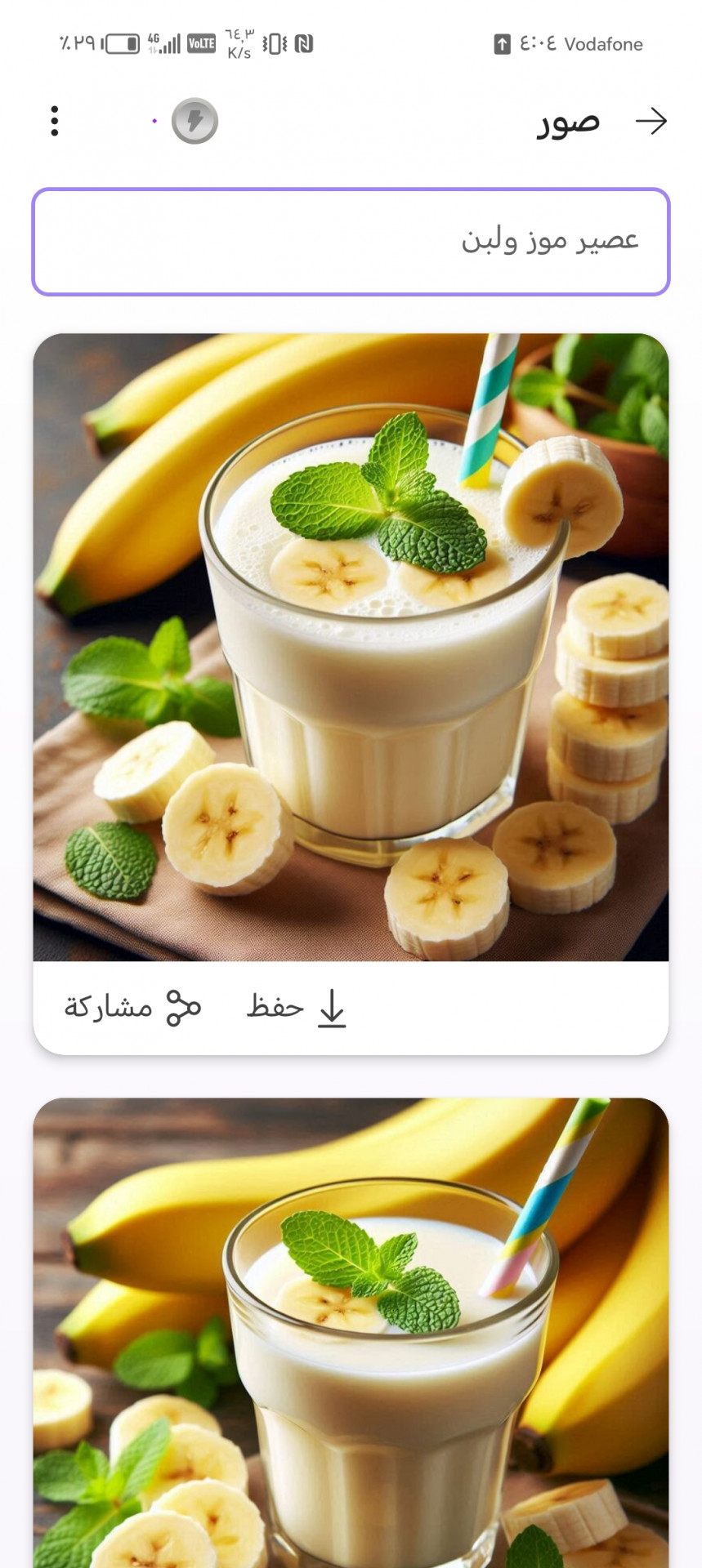Go back using the arrow next to صور
The width and height of the screenshot is (702, 1568).
click(651, 122)
